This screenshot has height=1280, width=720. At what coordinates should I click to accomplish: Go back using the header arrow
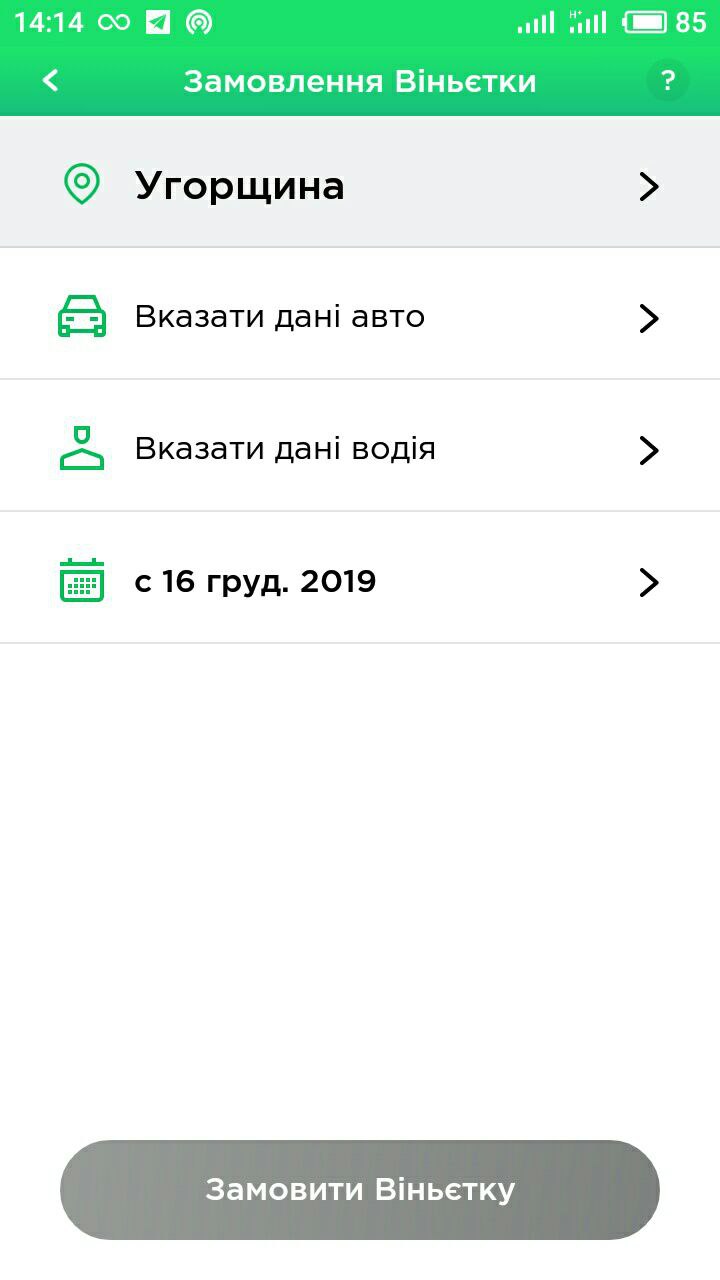[51, 81]
